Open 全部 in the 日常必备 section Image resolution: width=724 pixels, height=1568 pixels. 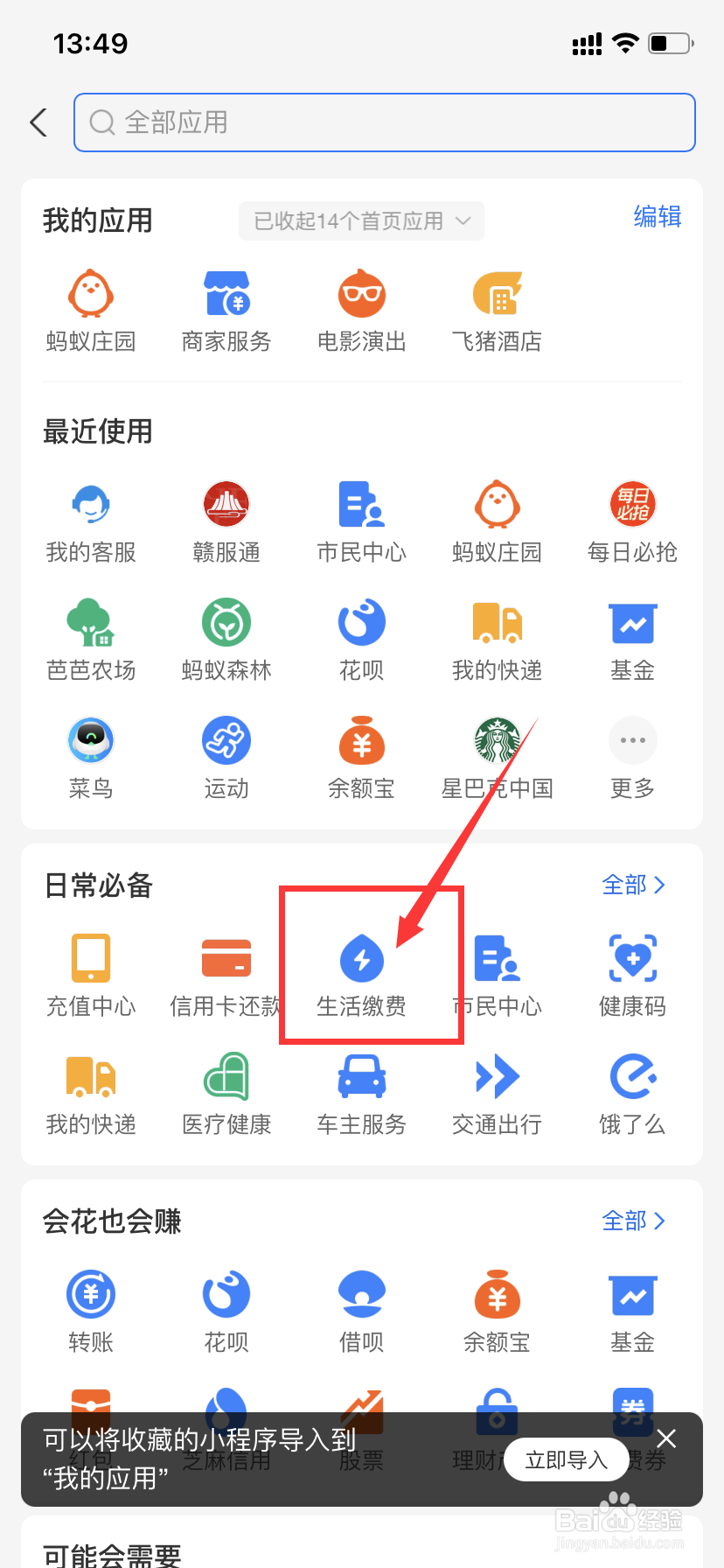point(634,885)
